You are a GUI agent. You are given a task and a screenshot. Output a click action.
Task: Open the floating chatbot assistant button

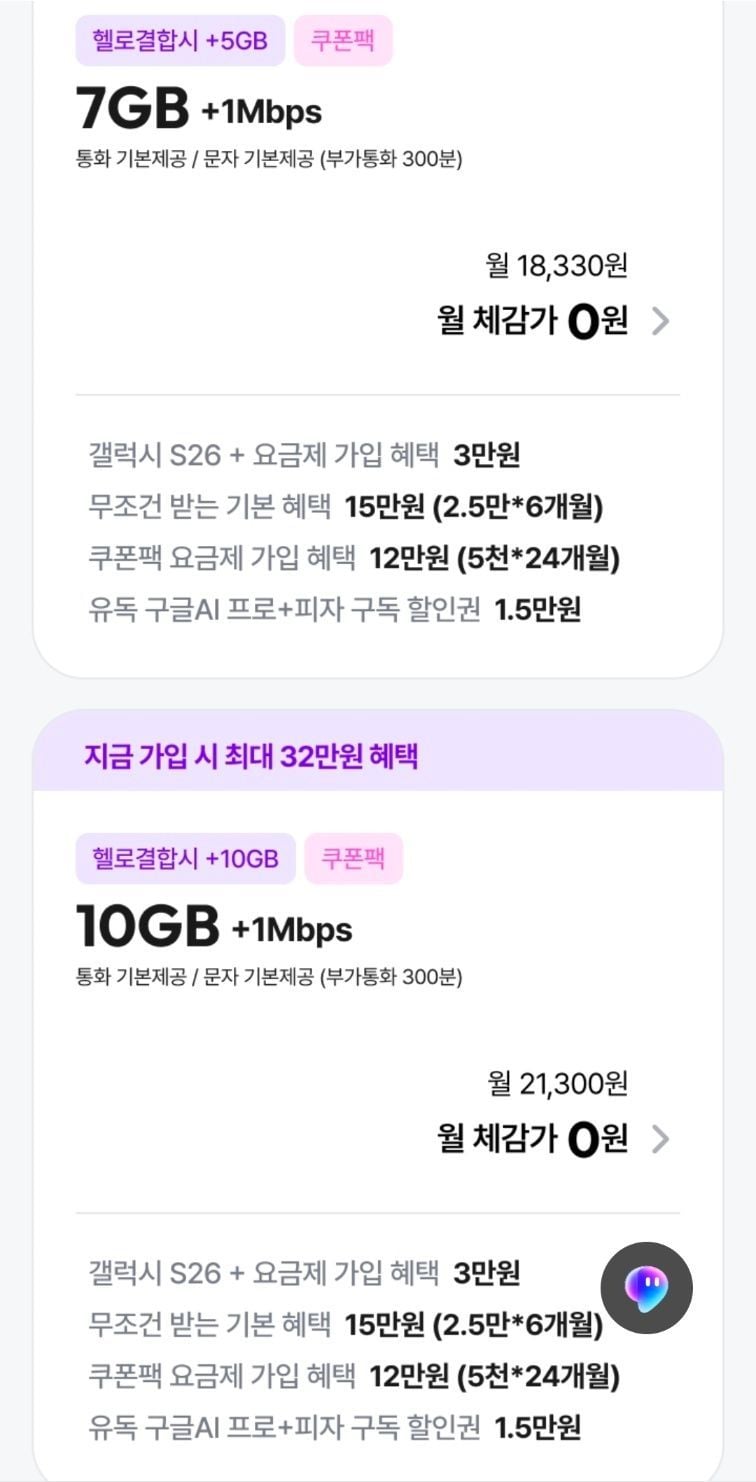646,1288
